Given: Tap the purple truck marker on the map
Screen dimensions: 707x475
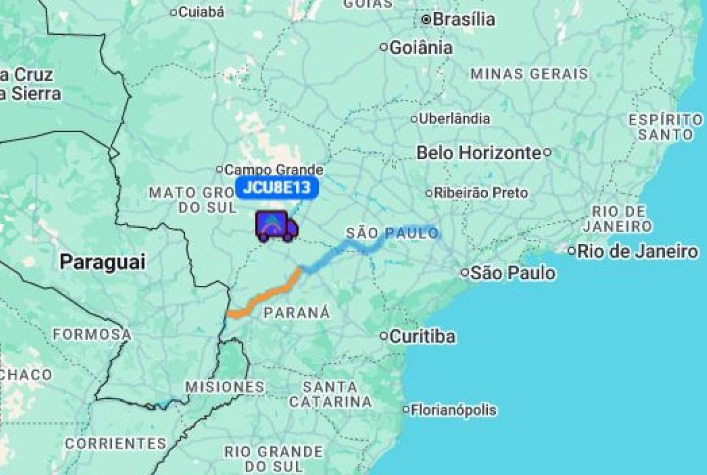Looking at the screenshot, I should (276, 226).
